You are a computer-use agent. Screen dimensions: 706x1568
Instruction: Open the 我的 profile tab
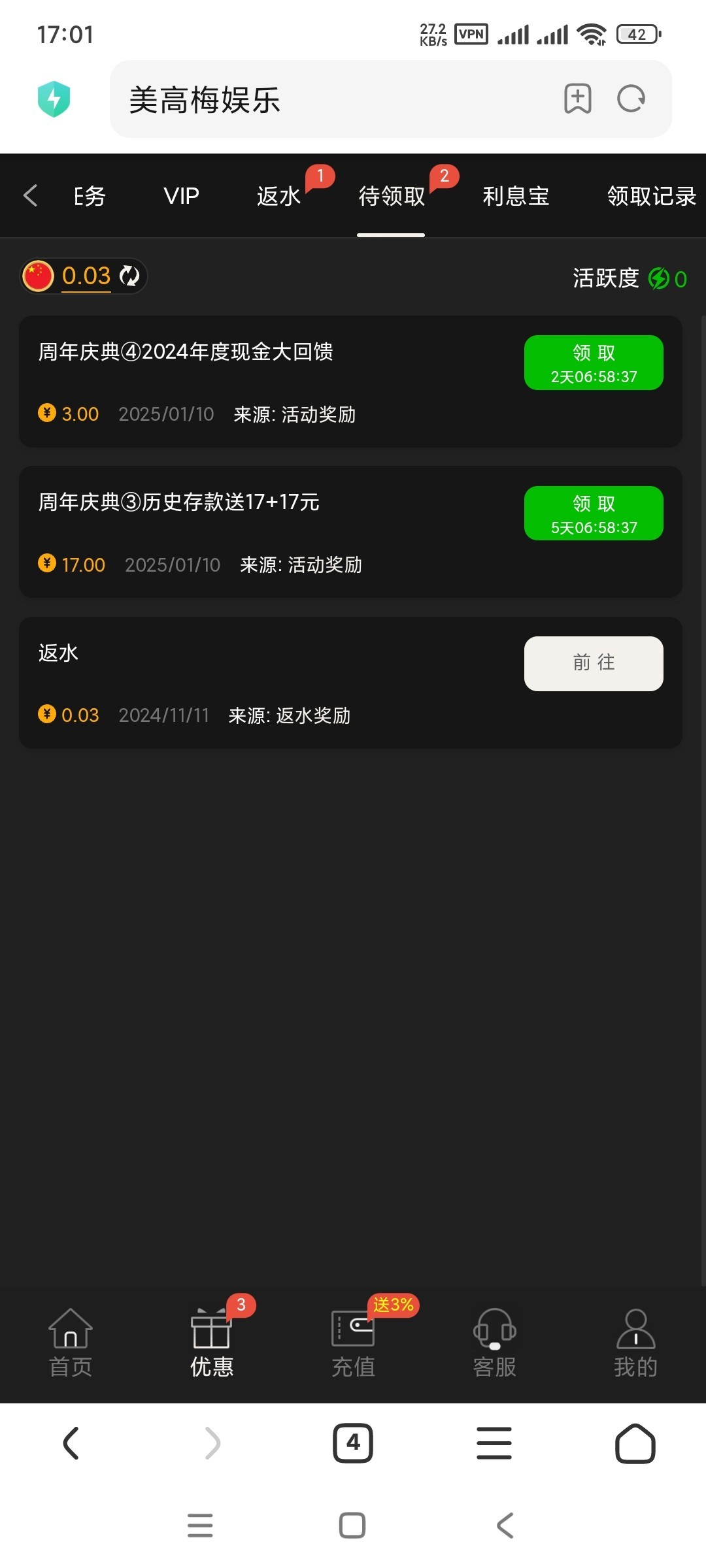point(635,1343)
